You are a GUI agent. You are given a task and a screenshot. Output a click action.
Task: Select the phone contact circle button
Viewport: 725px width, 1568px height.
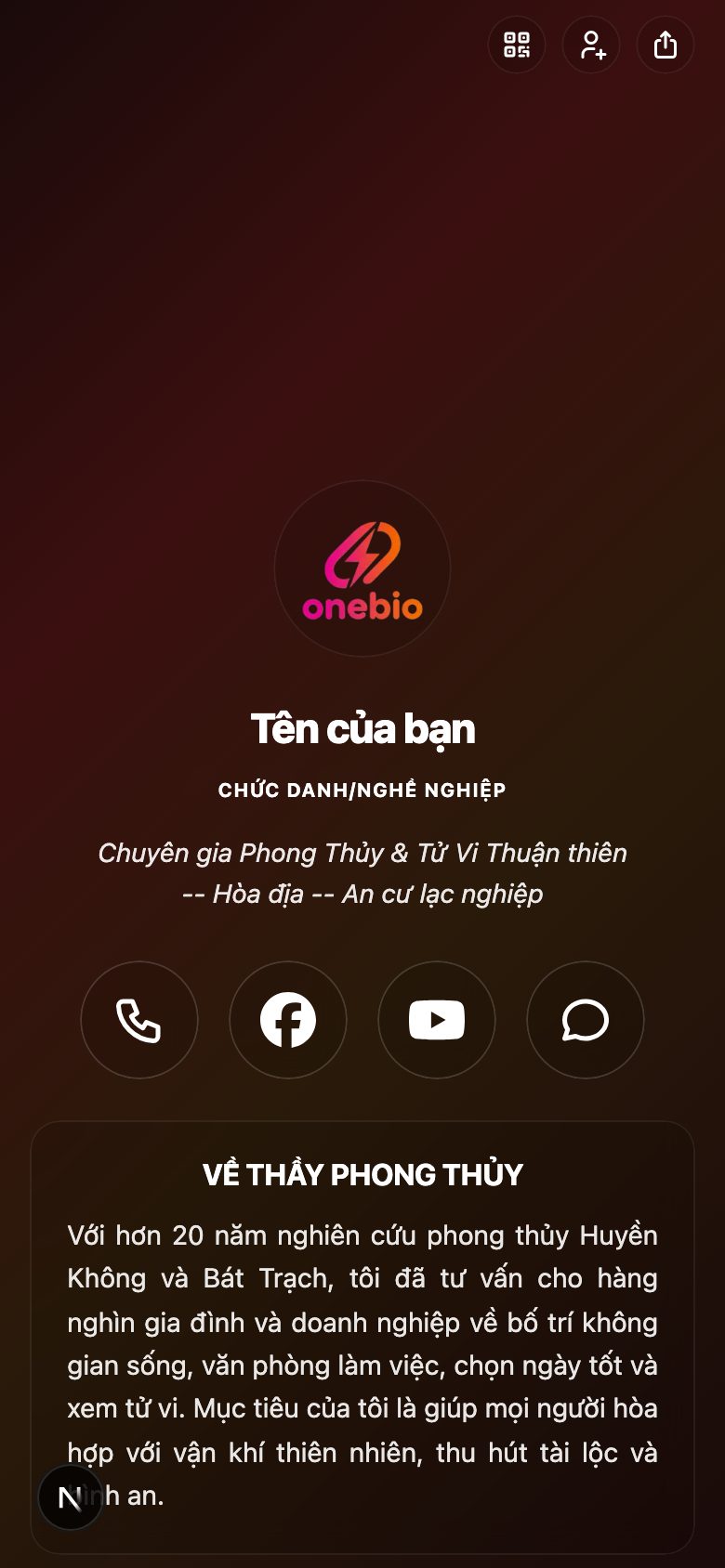coord(139,1019)
